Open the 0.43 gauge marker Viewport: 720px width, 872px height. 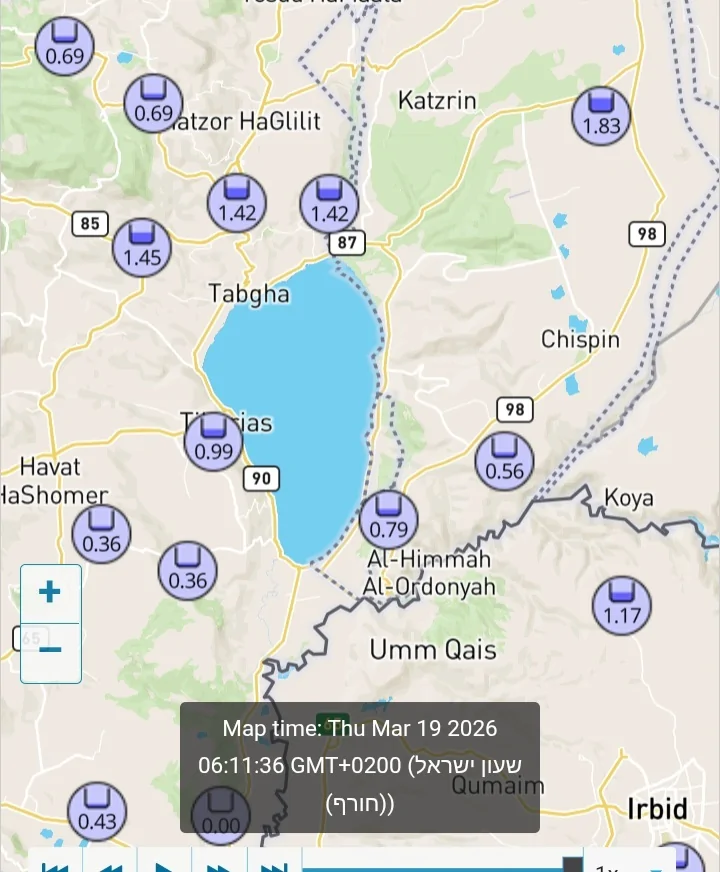click(97, 811)
